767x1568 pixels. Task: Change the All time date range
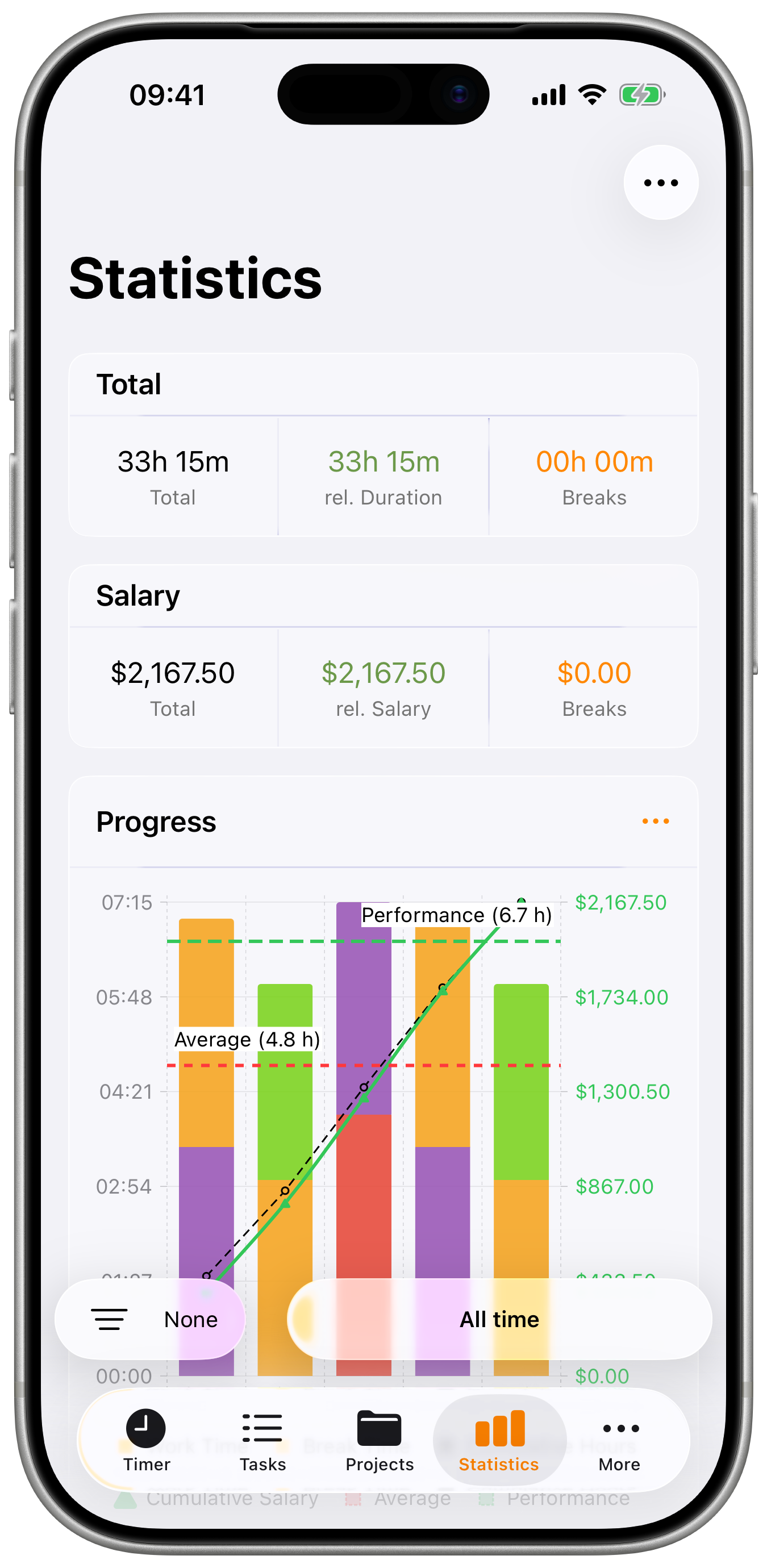pyautogui.click(x=499, y=1319)
